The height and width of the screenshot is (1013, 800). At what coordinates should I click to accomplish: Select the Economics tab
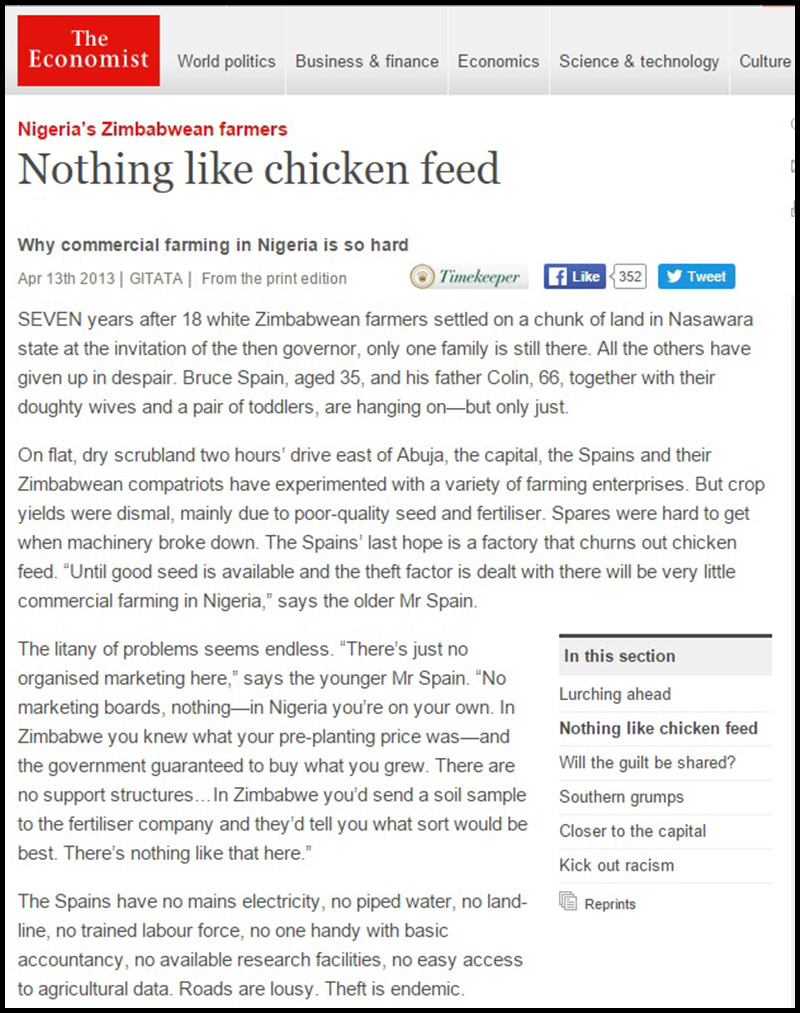point(498,61)
